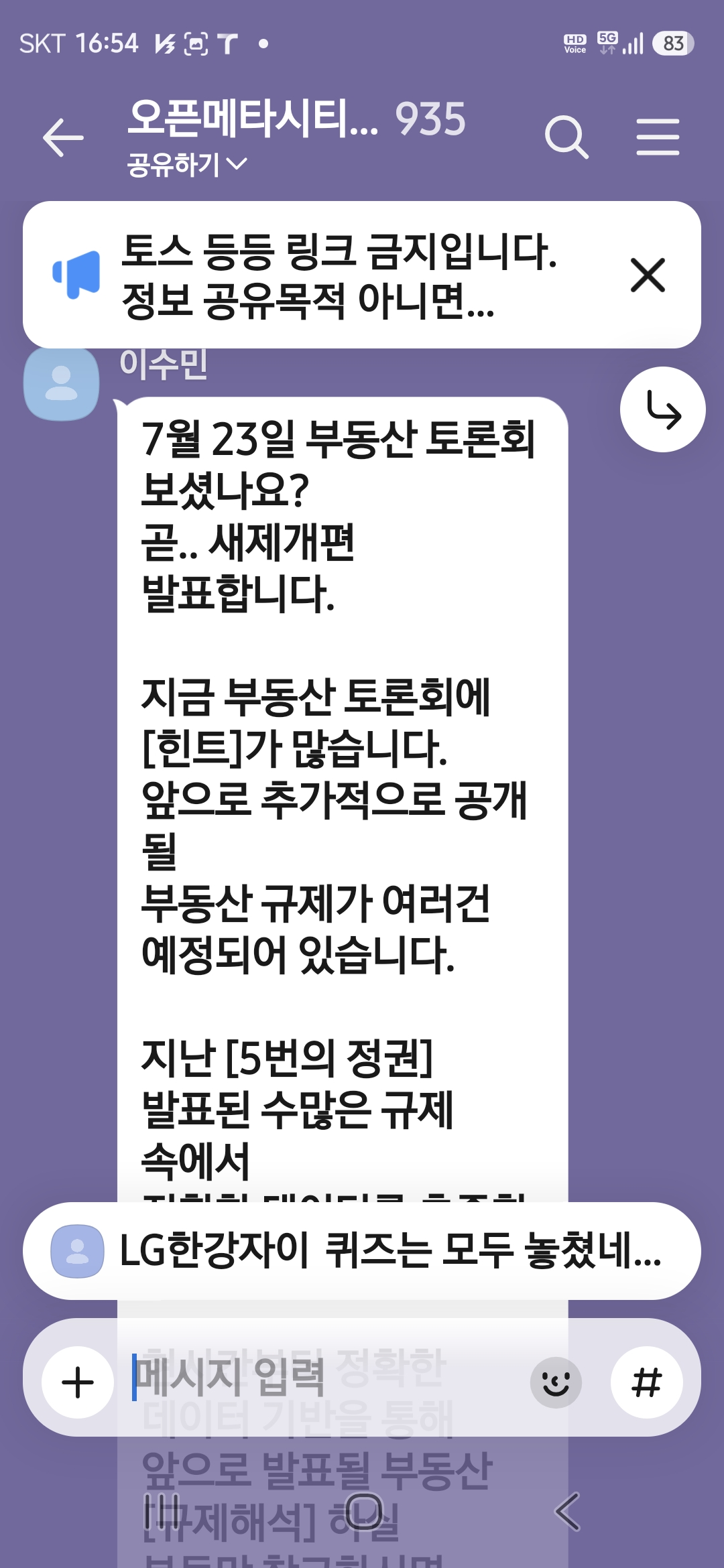Open the chat room hamburger menu

658,137
